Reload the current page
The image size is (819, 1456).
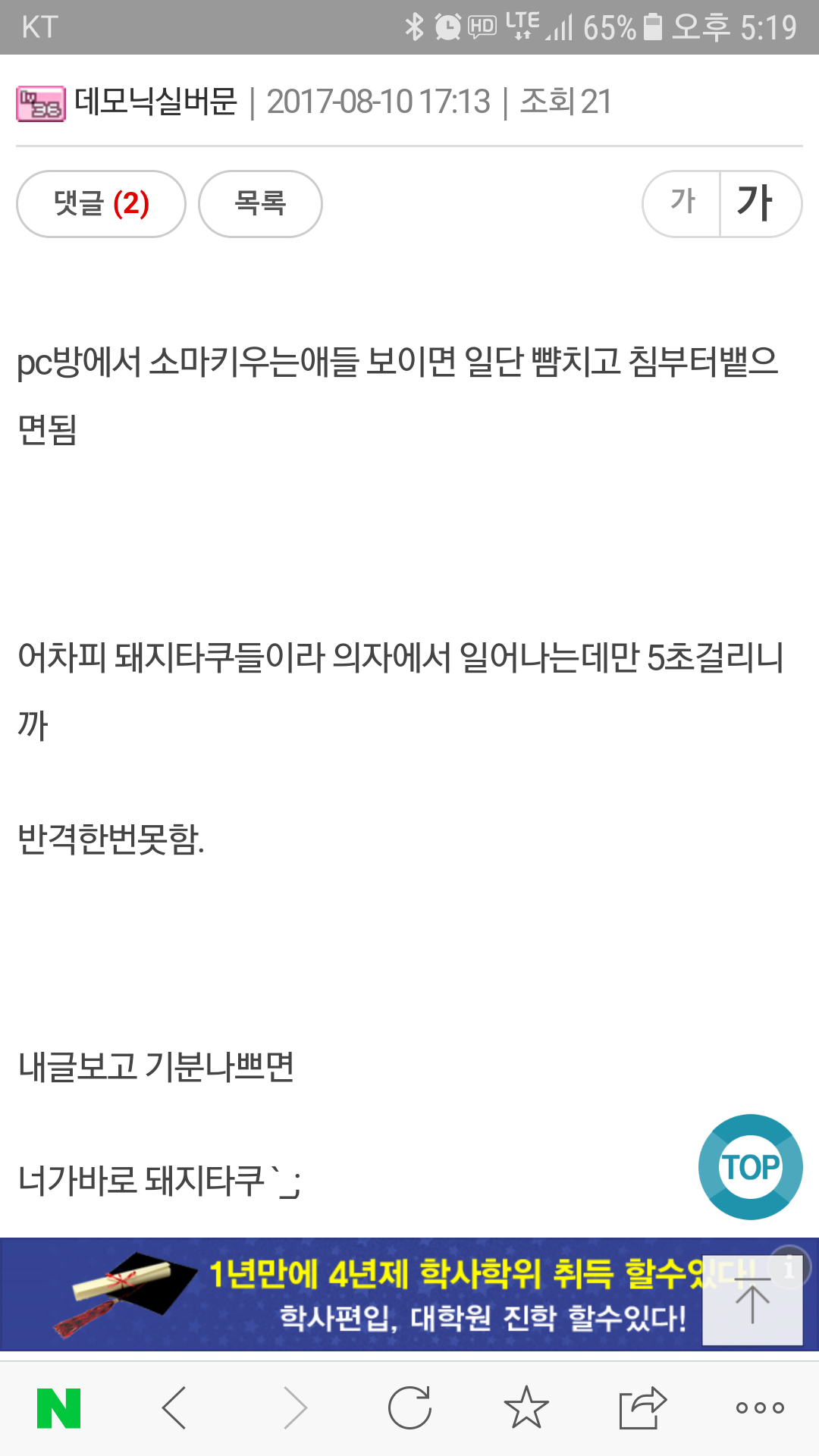tap(409, 1408)
